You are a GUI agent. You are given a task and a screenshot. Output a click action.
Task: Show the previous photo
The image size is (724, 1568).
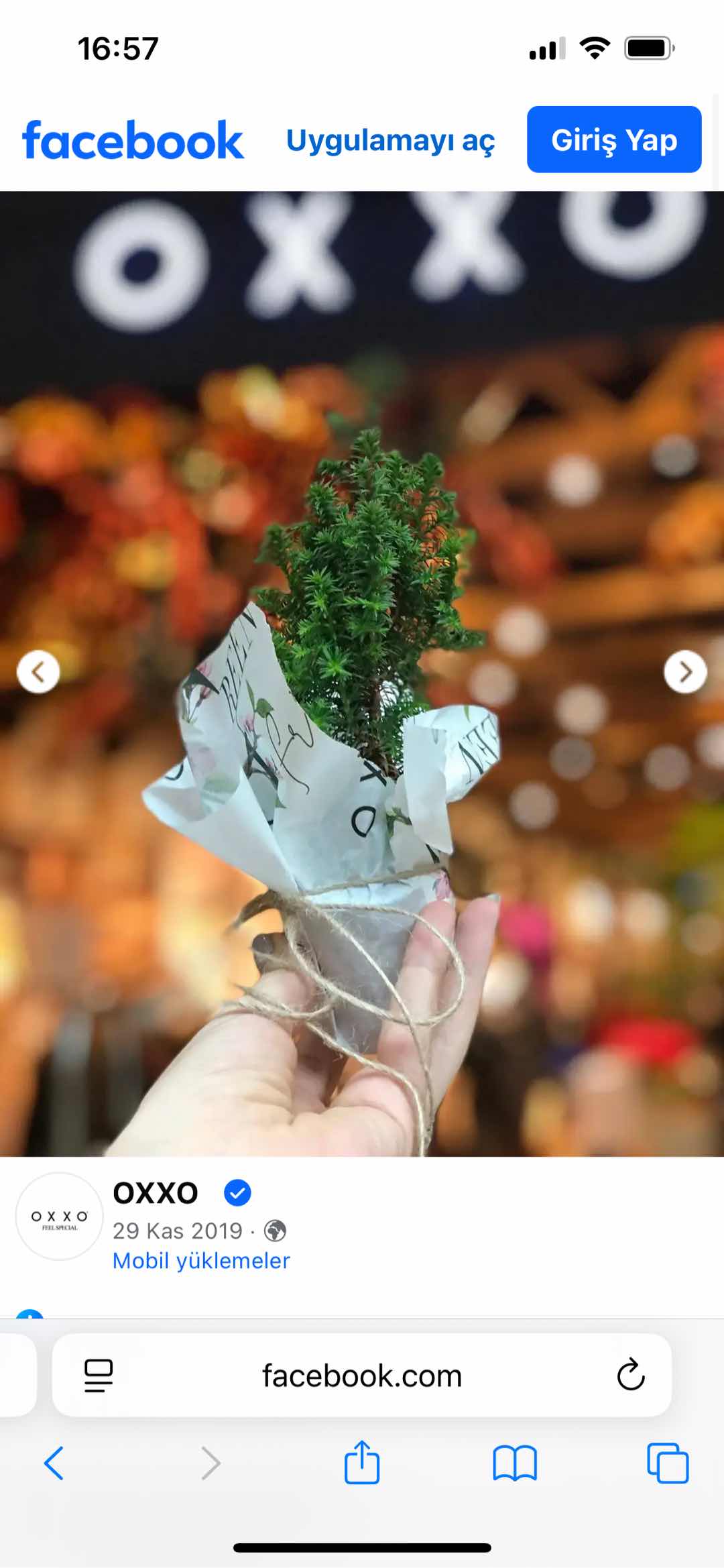pyautogui.click(x=38, y=671)
